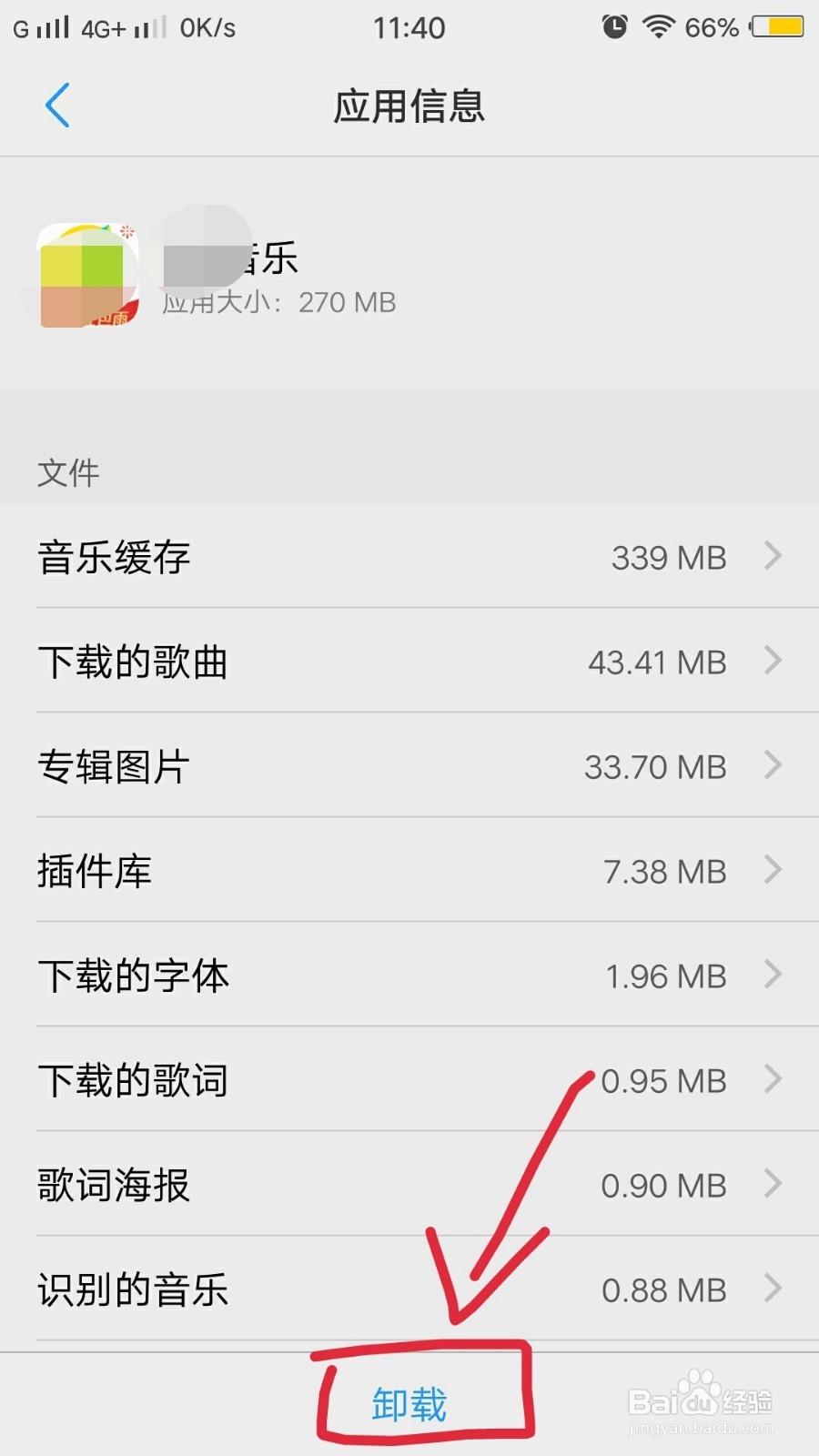Expand the 插件库 row
Viewport: 819px width, 1456px height.
tap(409, 871)
